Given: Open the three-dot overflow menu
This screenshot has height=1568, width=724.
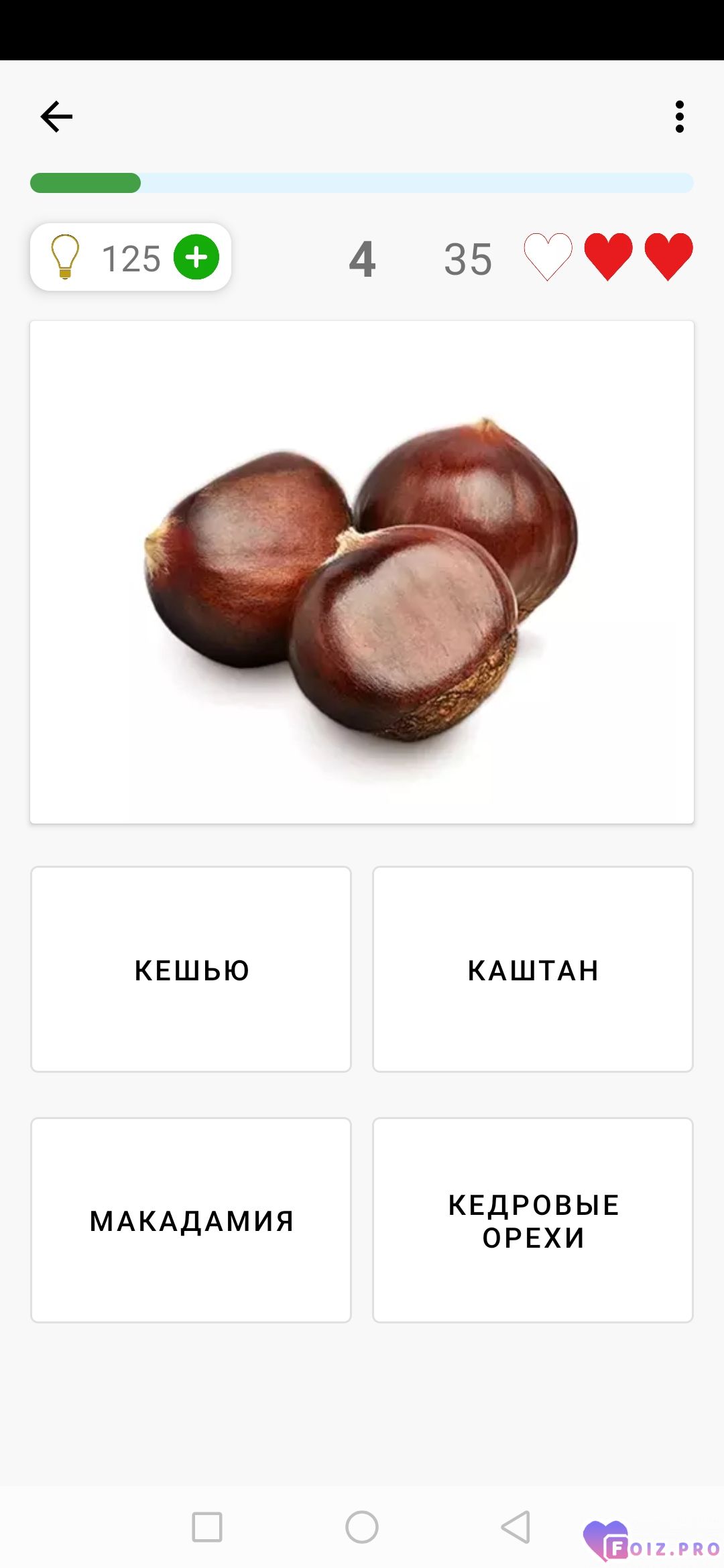Looking at the screenshot, I should (x=679, y=117).
